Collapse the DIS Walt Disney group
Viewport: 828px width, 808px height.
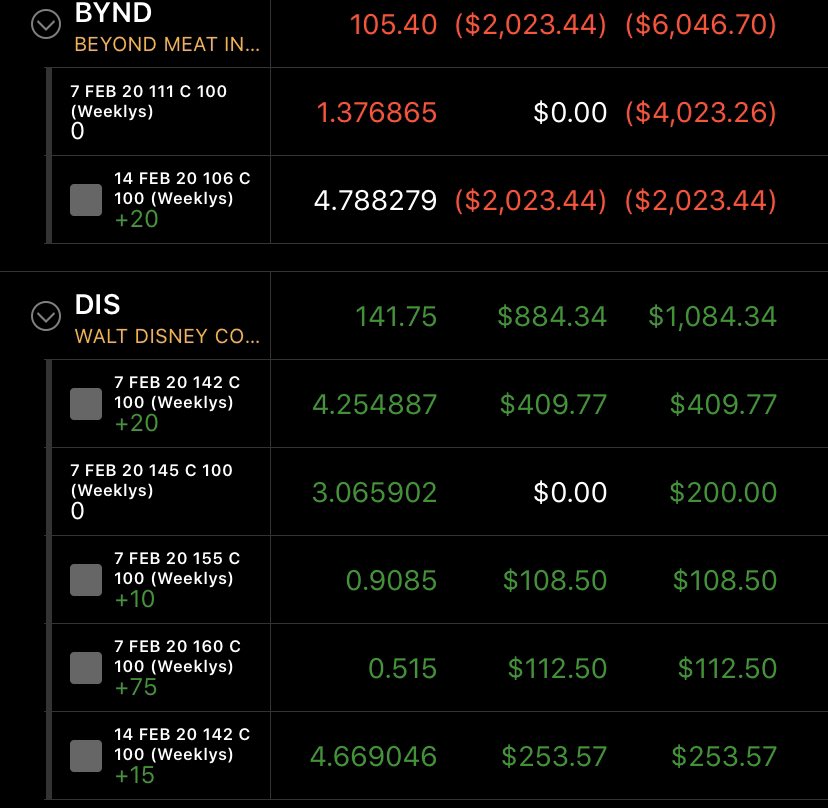pyautogui.click(x=46, y=316)
